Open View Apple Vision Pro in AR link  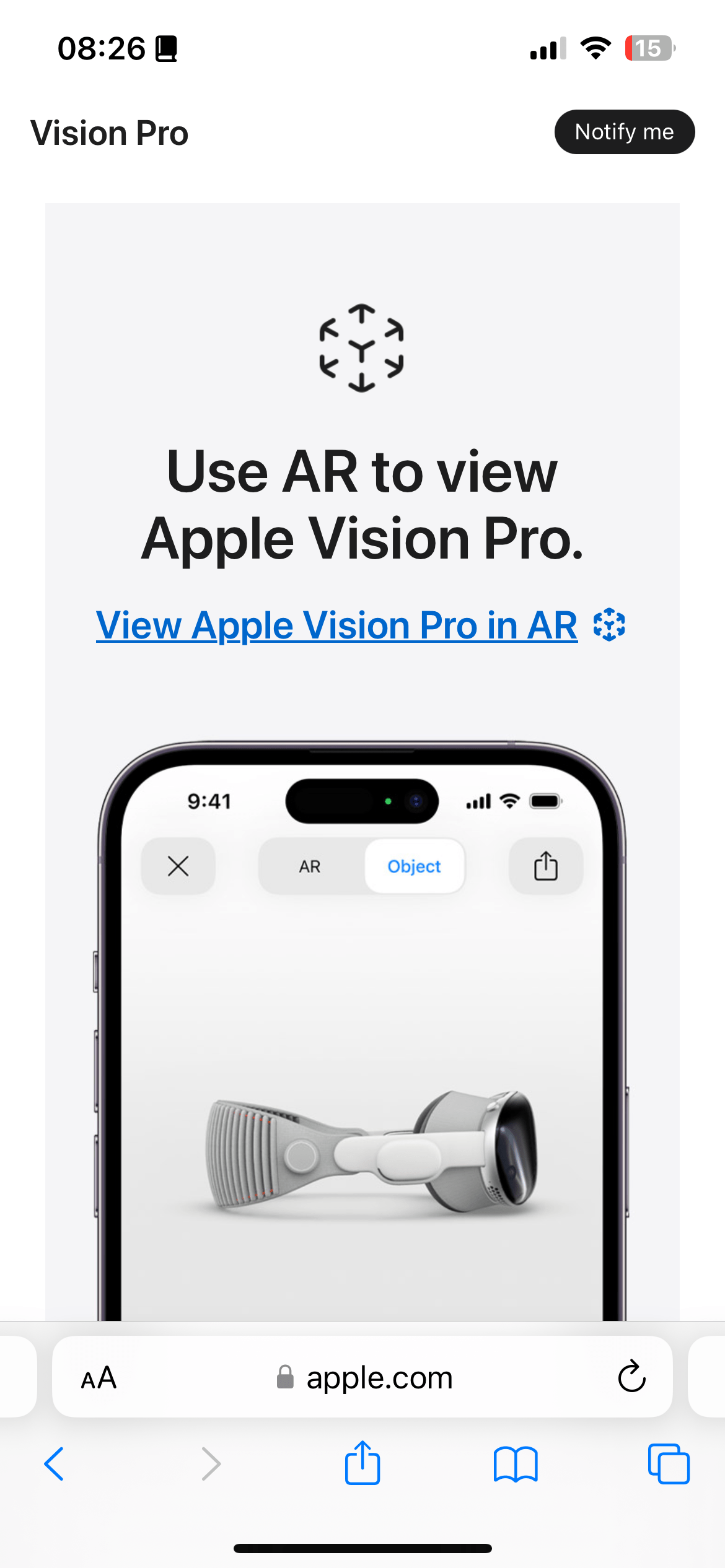coord(337,625)
